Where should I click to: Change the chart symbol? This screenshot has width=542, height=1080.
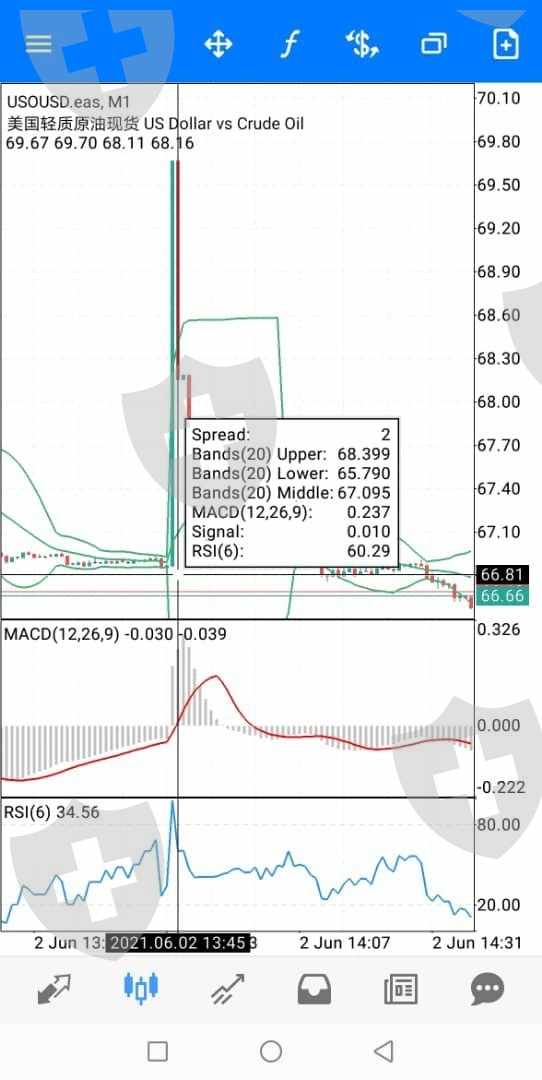click(362, 45)
